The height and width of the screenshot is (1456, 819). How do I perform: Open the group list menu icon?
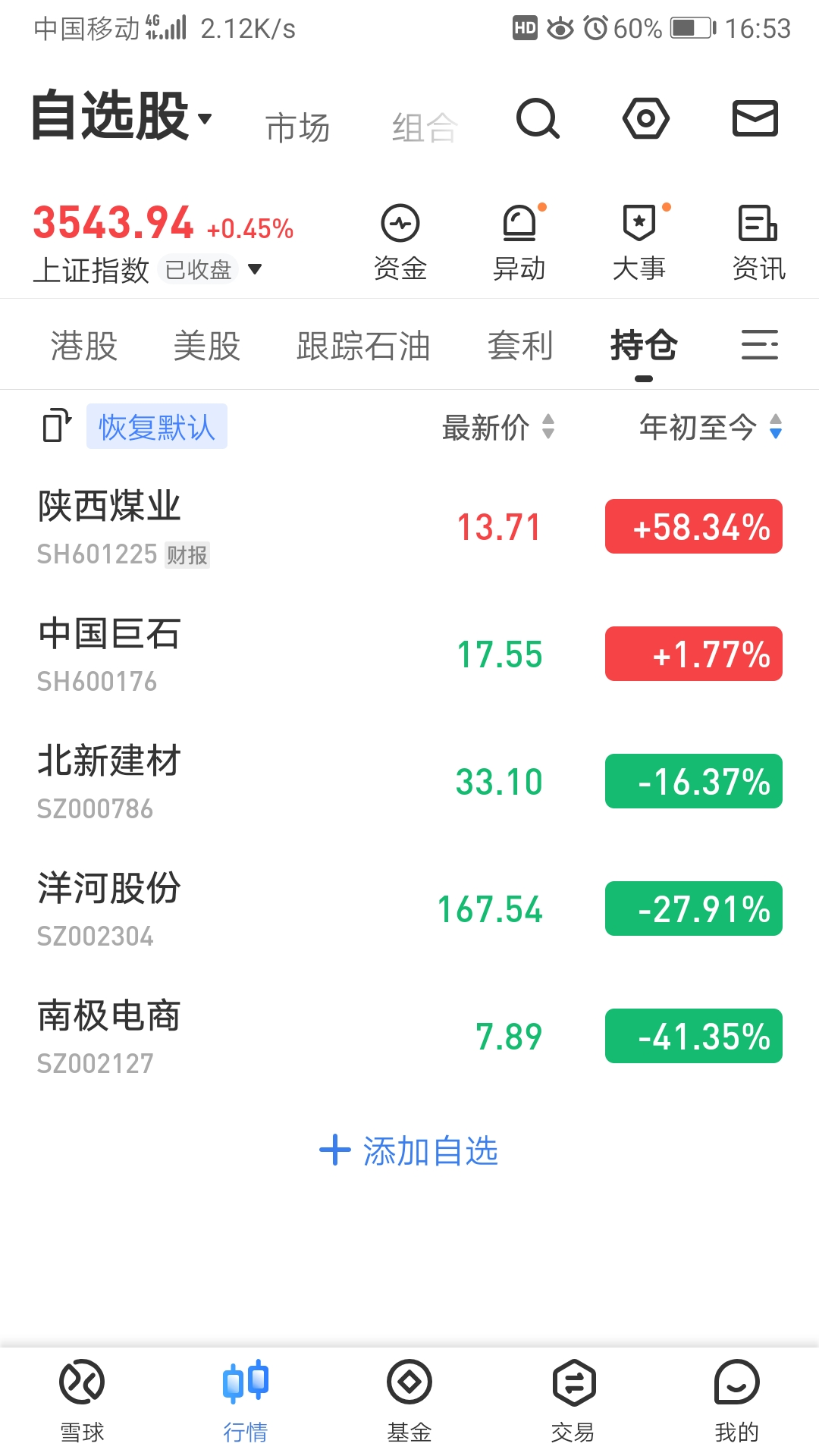759,345
